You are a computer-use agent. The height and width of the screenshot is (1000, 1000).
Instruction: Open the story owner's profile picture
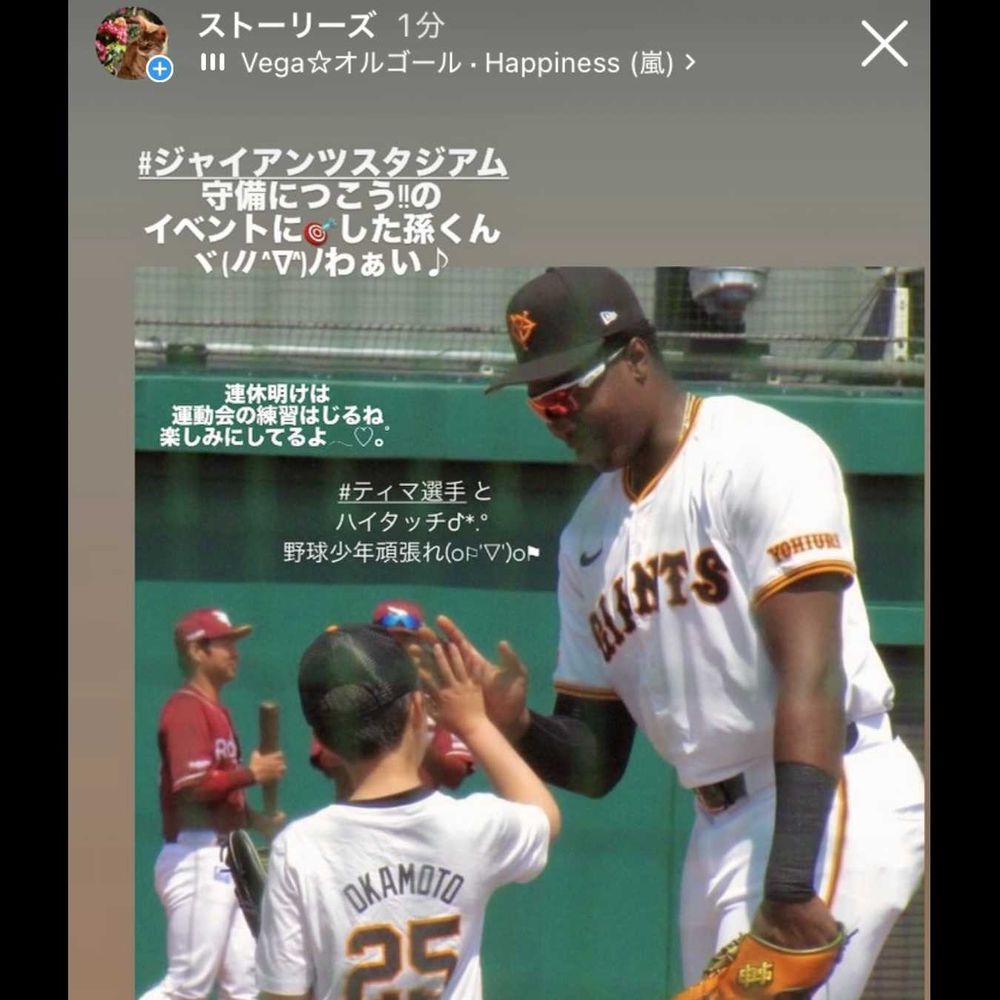(131, 42)
